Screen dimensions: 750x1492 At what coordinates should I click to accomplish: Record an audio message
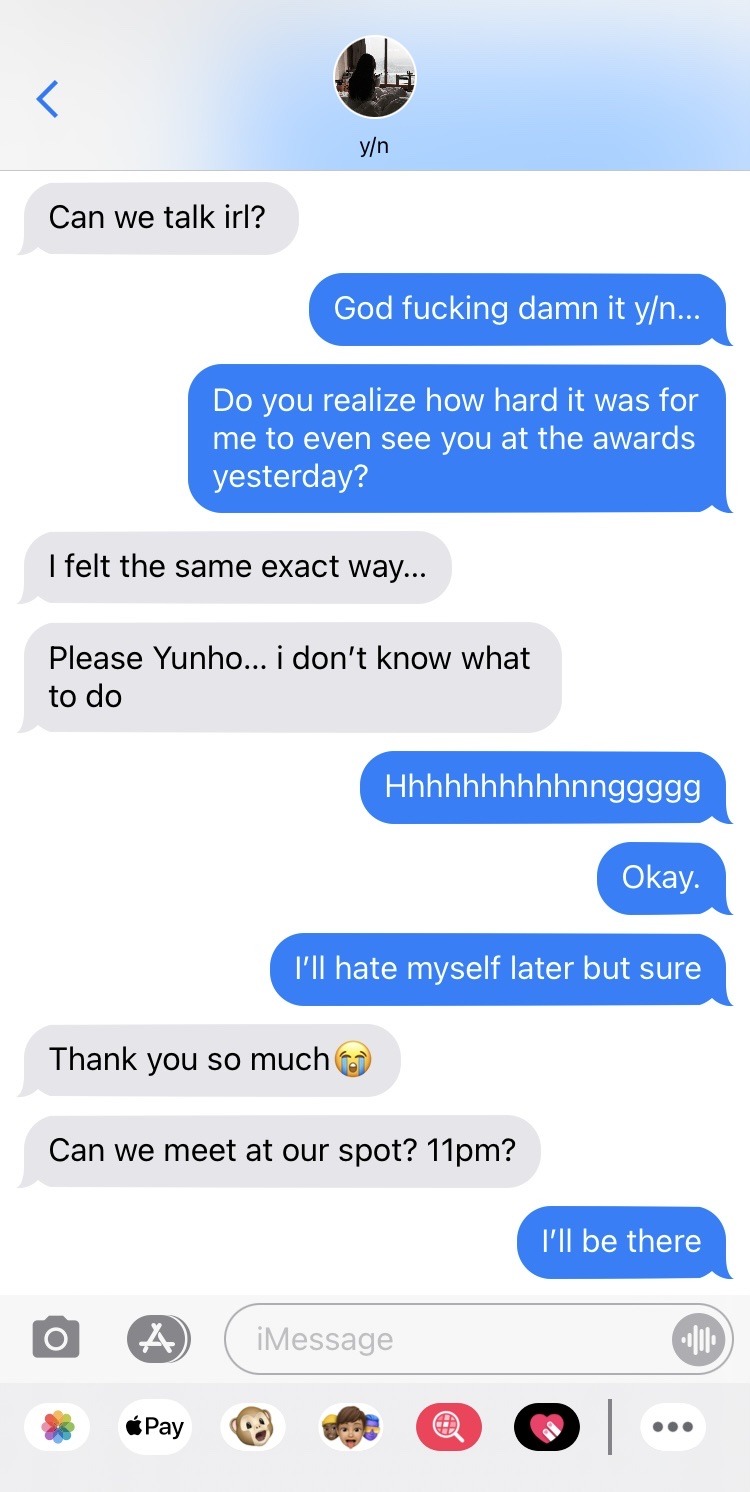pyautogui.click(x=698, y=1339)
